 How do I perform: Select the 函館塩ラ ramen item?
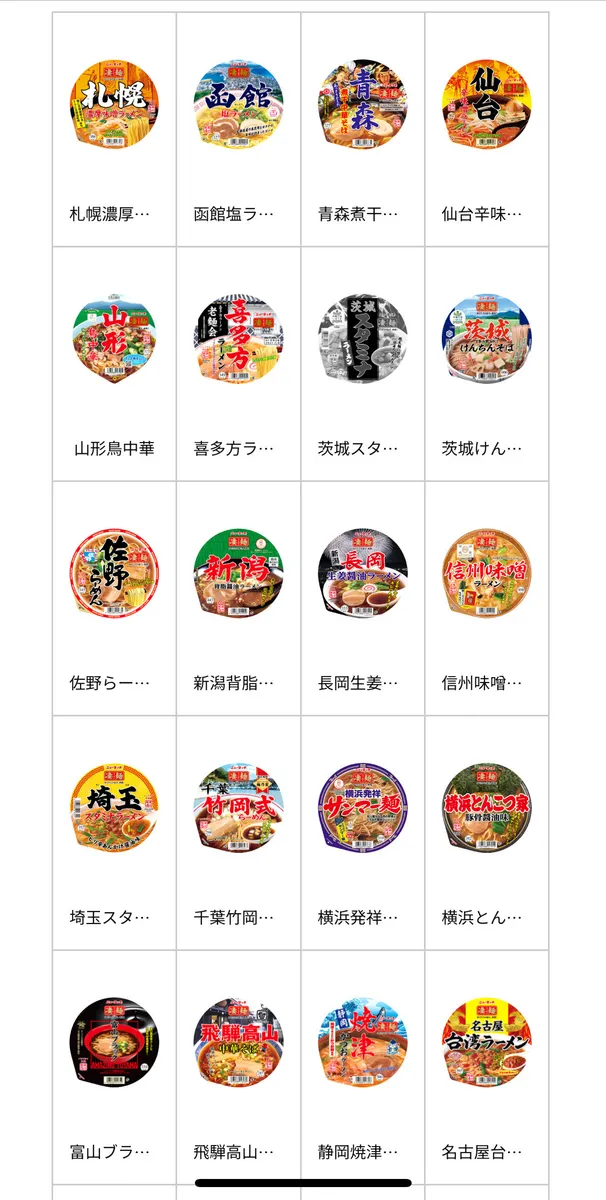(238, 105)
